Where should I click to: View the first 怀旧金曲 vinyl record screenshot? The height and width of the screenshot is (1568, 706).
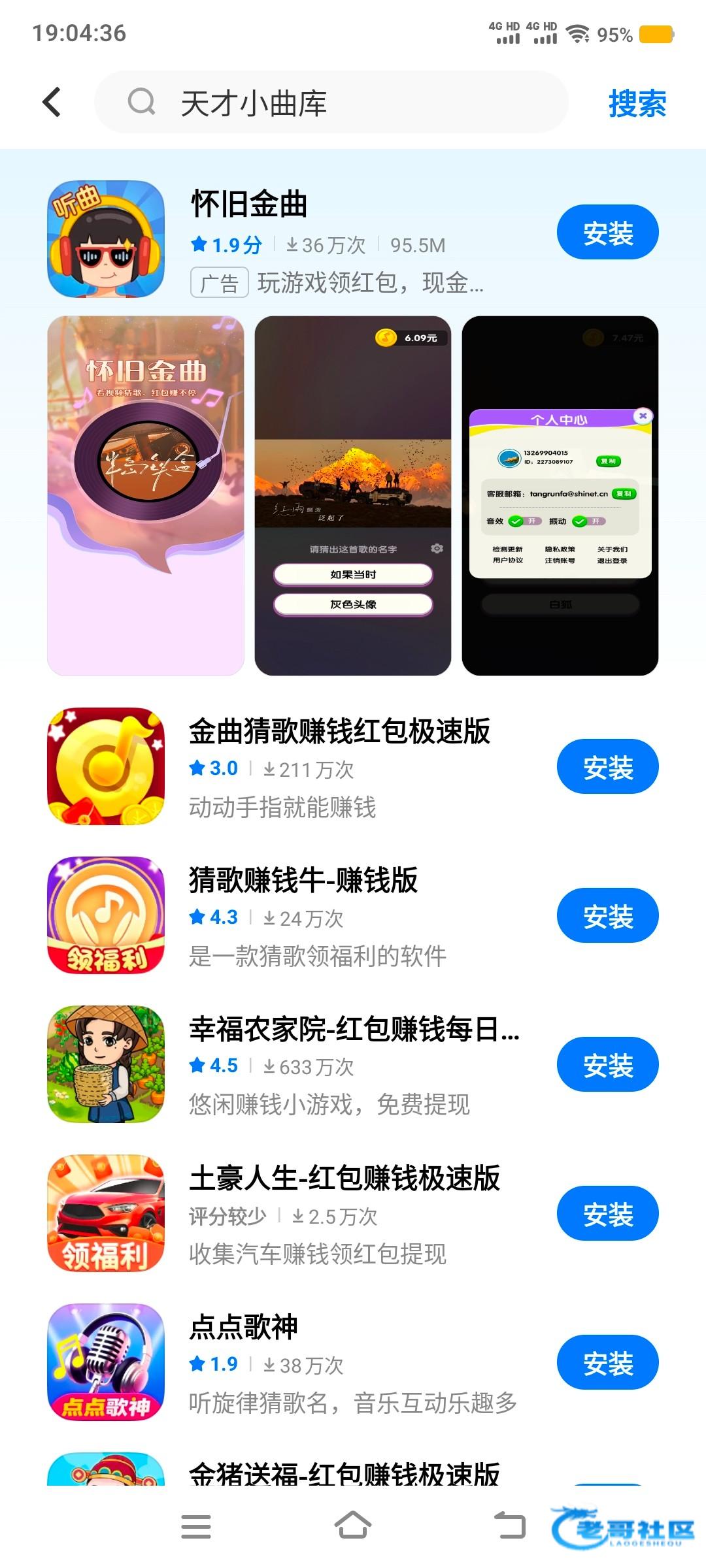(x=146, y=495)
